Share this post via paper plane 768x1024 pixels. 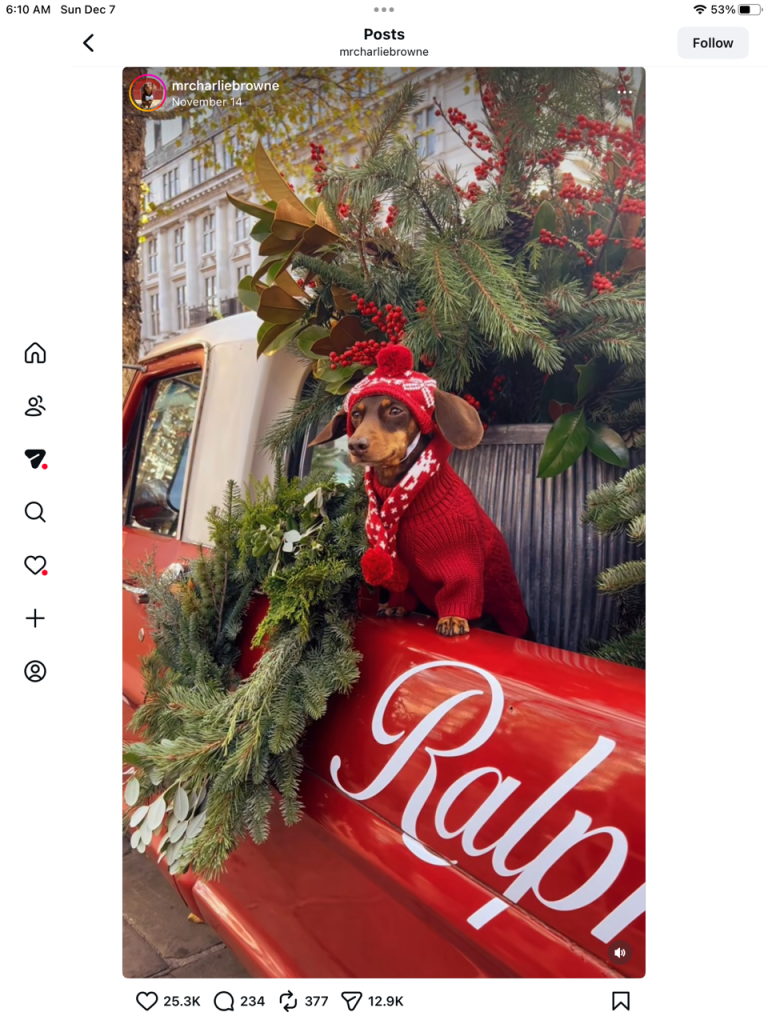(x=351, y=1001)
